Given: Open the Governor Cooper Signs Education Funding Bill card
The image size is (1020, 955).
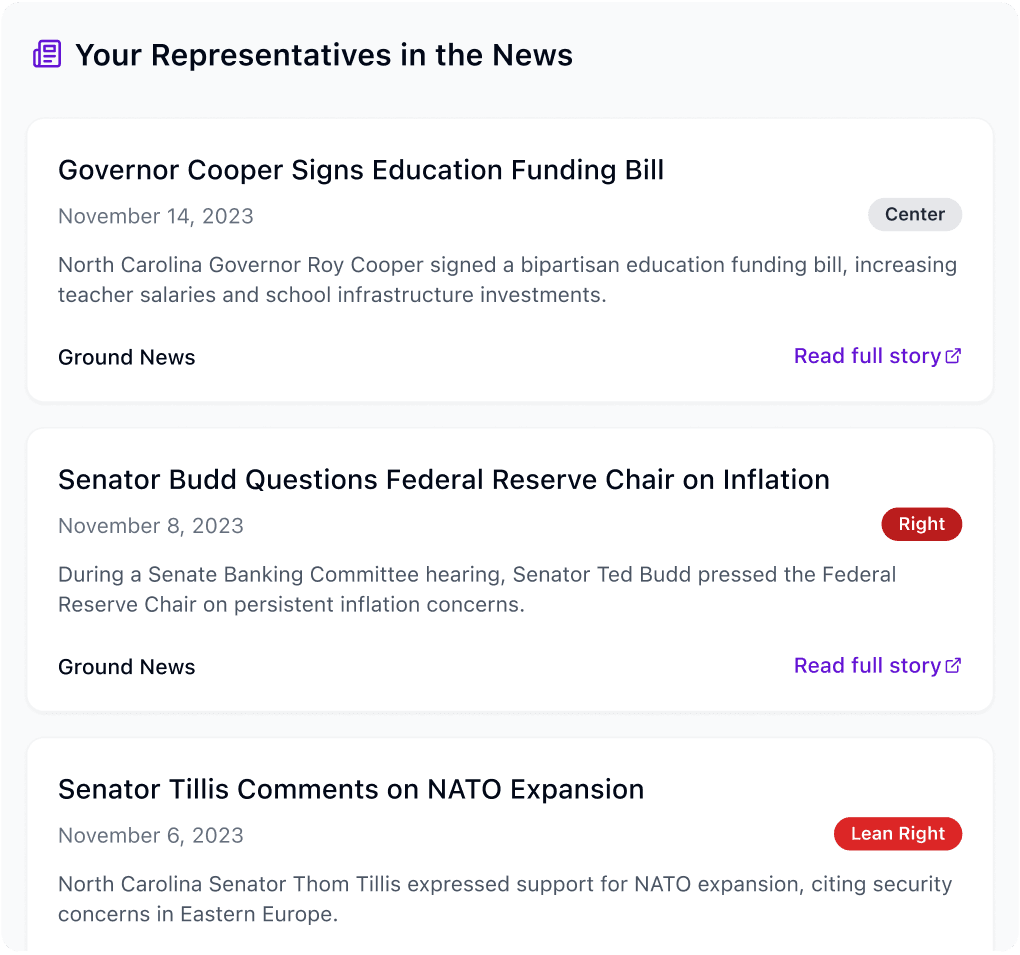Looking at the screenshot, I should [x=361, y=171].
